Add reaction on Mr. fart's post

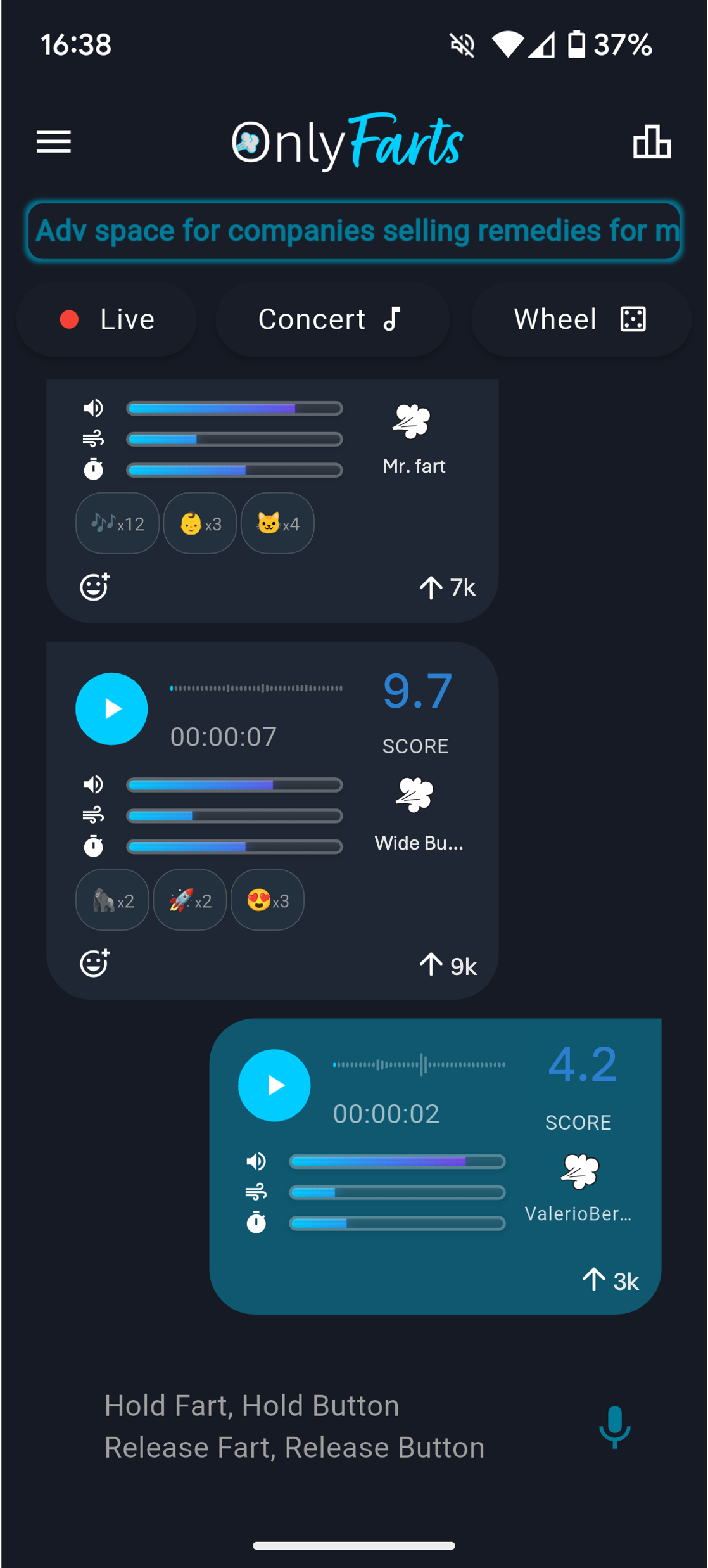94,587
